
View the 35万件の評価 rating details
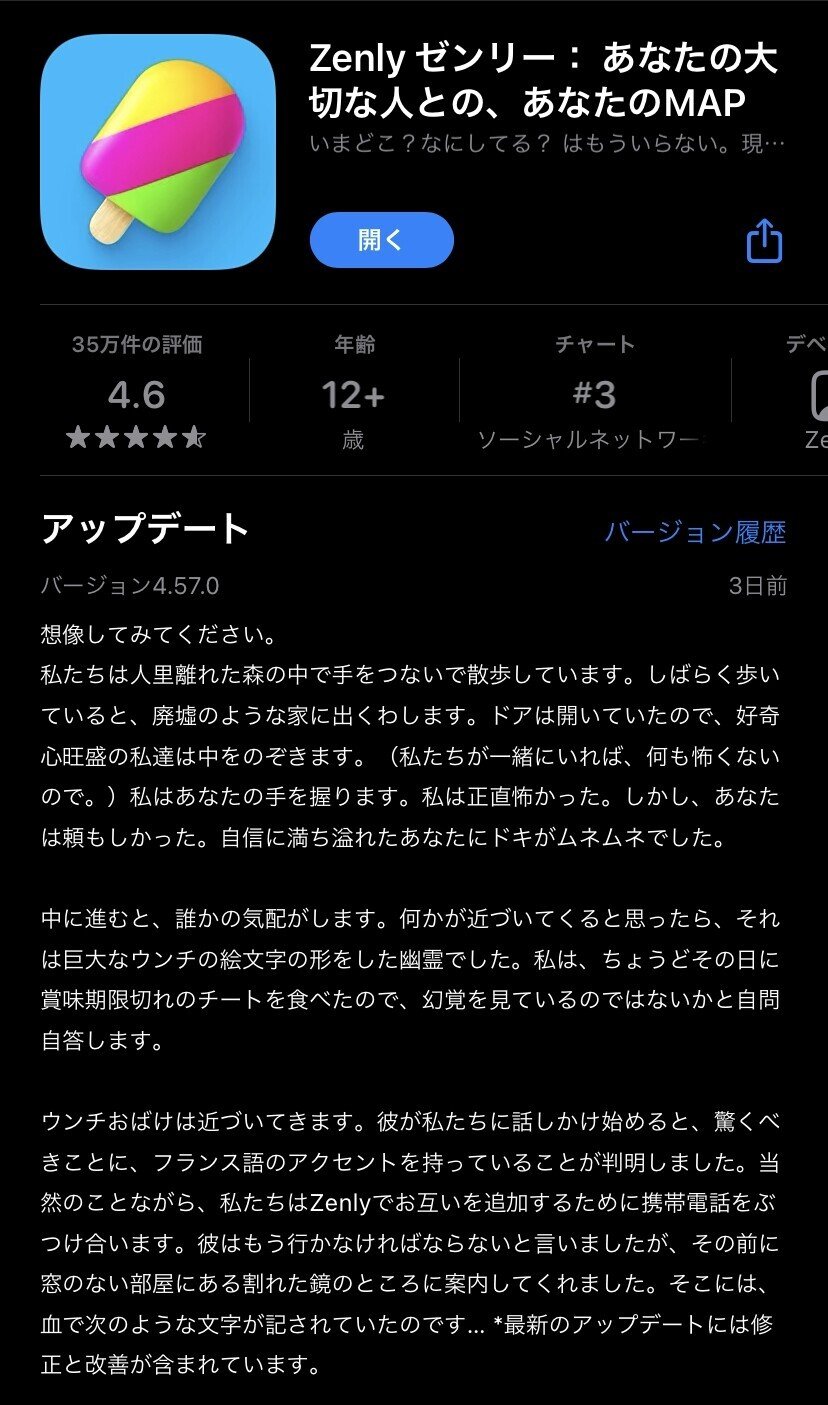click(137, 395)
